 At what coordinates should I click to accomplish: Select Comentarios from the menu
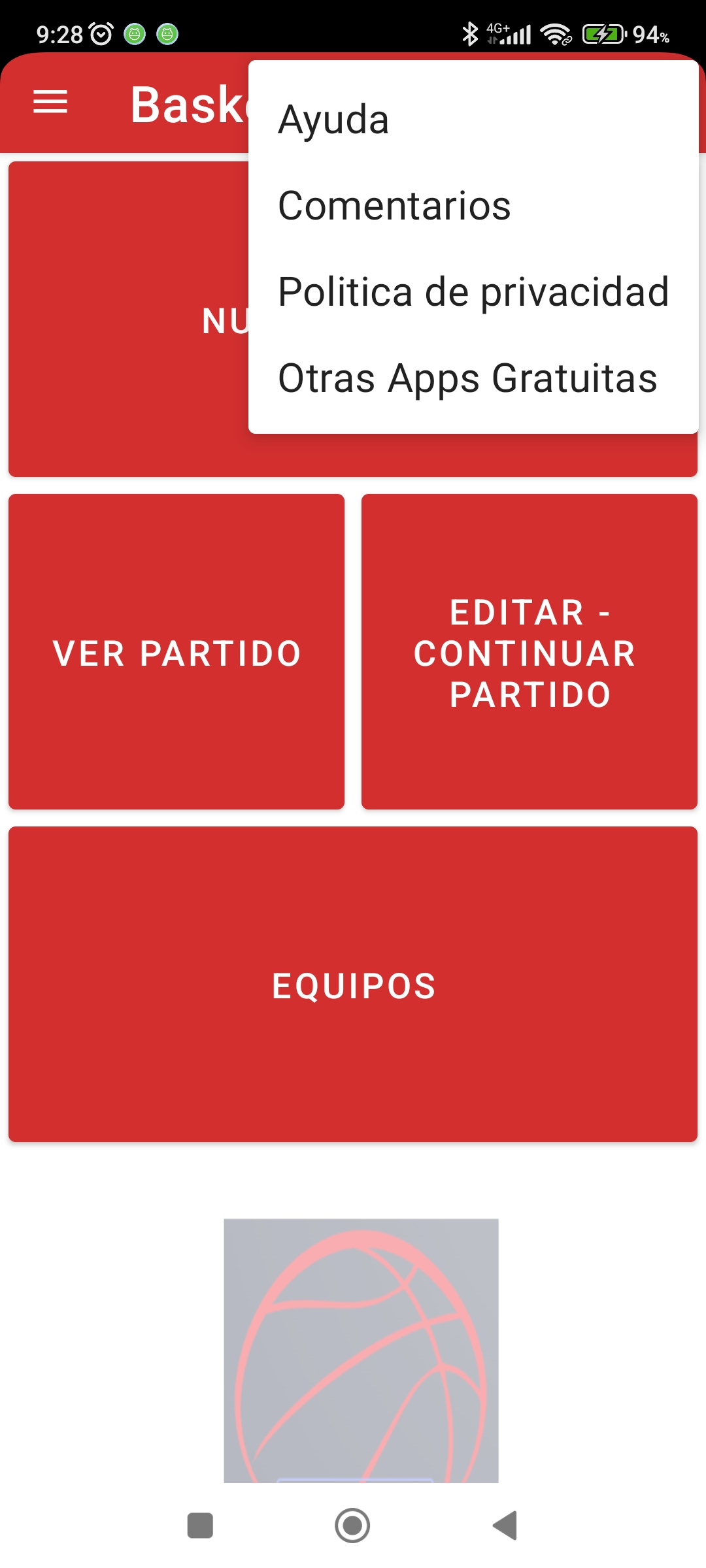[x=473, y=206]
